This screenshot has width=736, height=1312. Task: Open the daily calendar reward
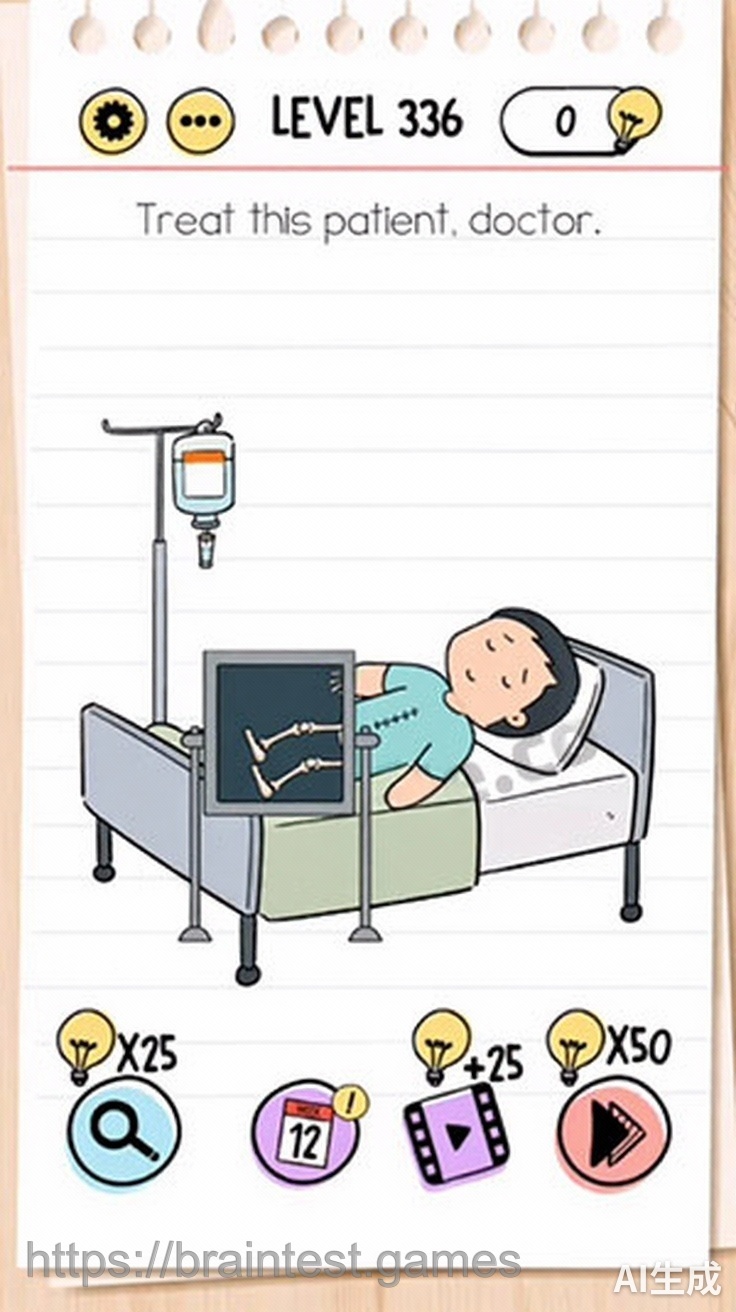[x=303, y=1134]
